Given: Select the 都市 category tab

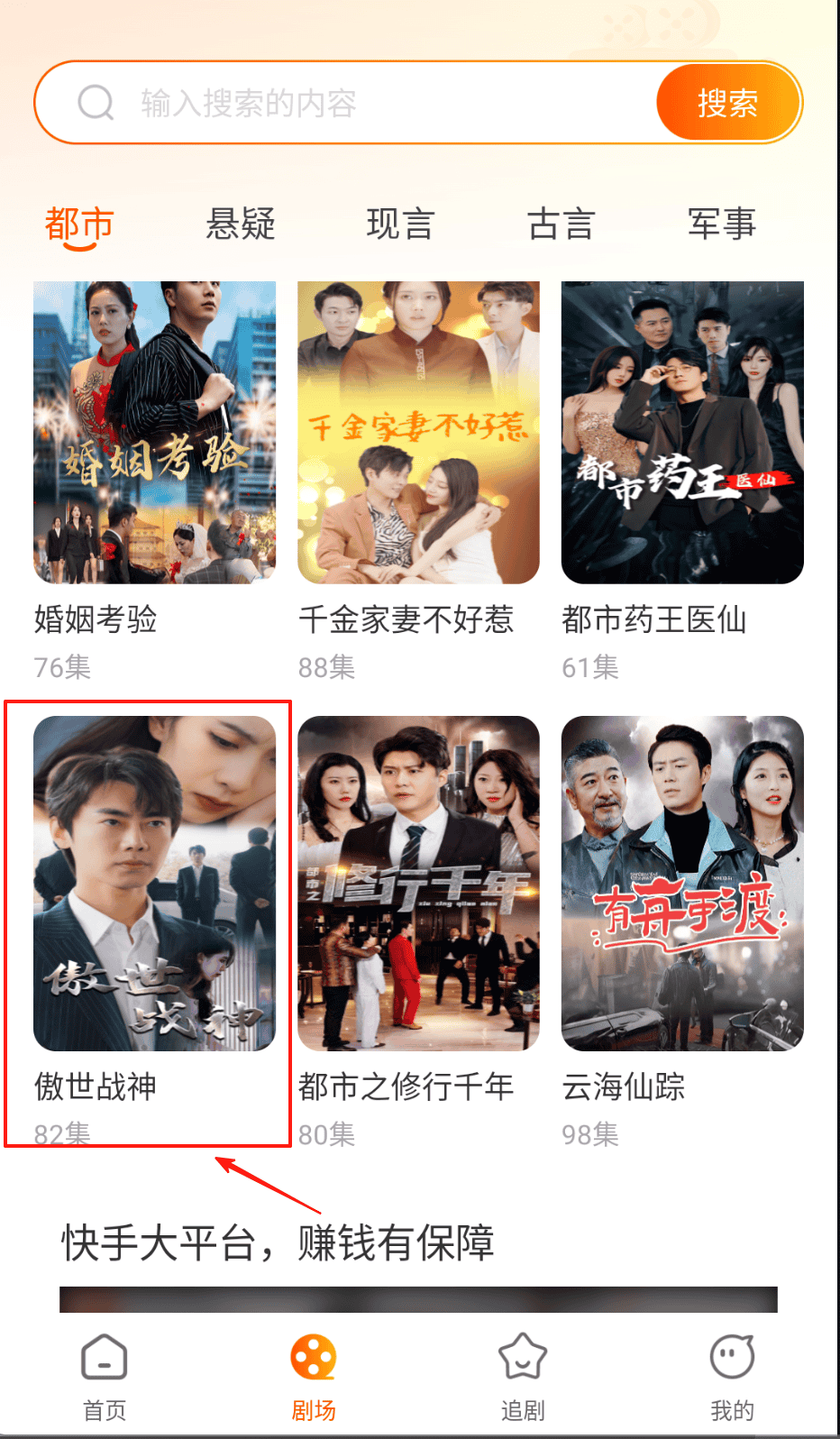Looking at the screenshot, I should pyautogui.click(x=78, y=225).
